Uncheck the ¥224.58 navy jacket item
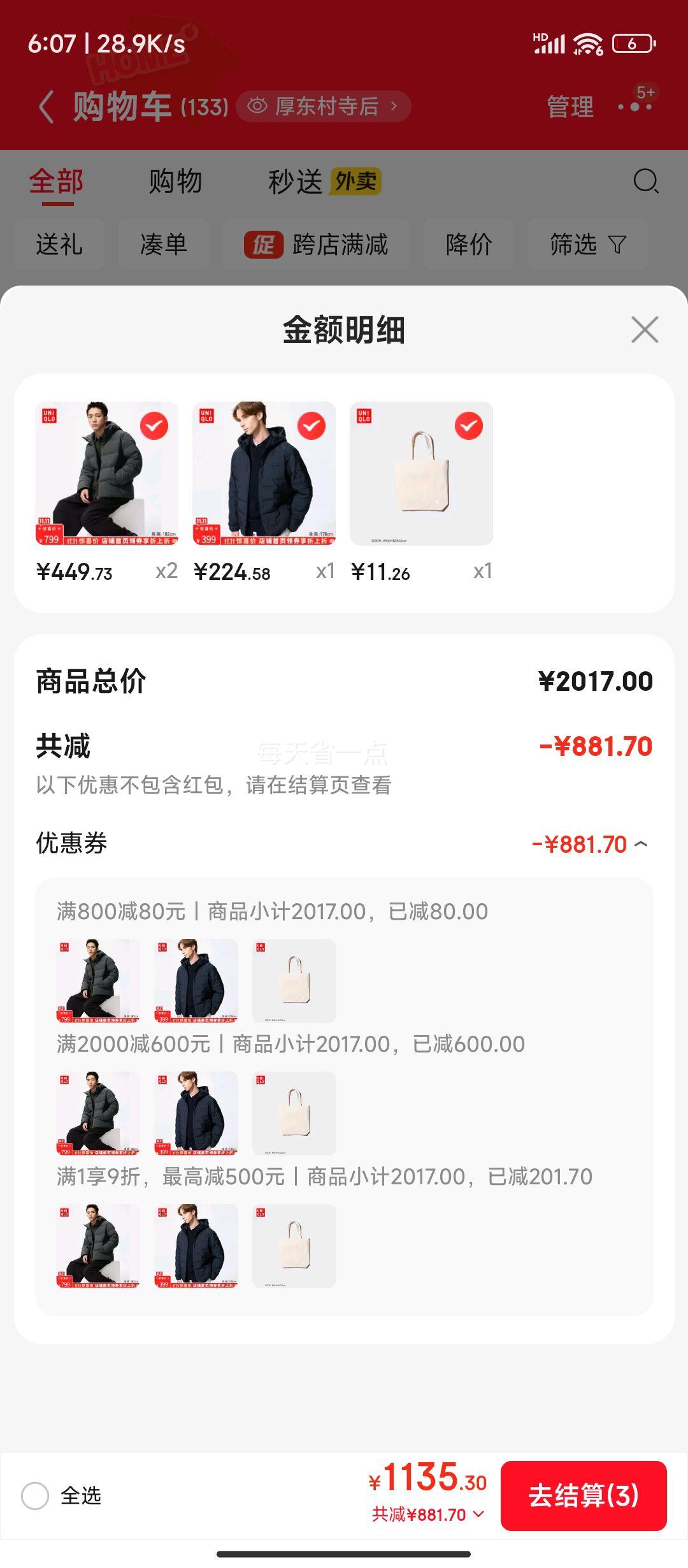This screenshot has height=1568, width=688. click(x=312, y=426)
